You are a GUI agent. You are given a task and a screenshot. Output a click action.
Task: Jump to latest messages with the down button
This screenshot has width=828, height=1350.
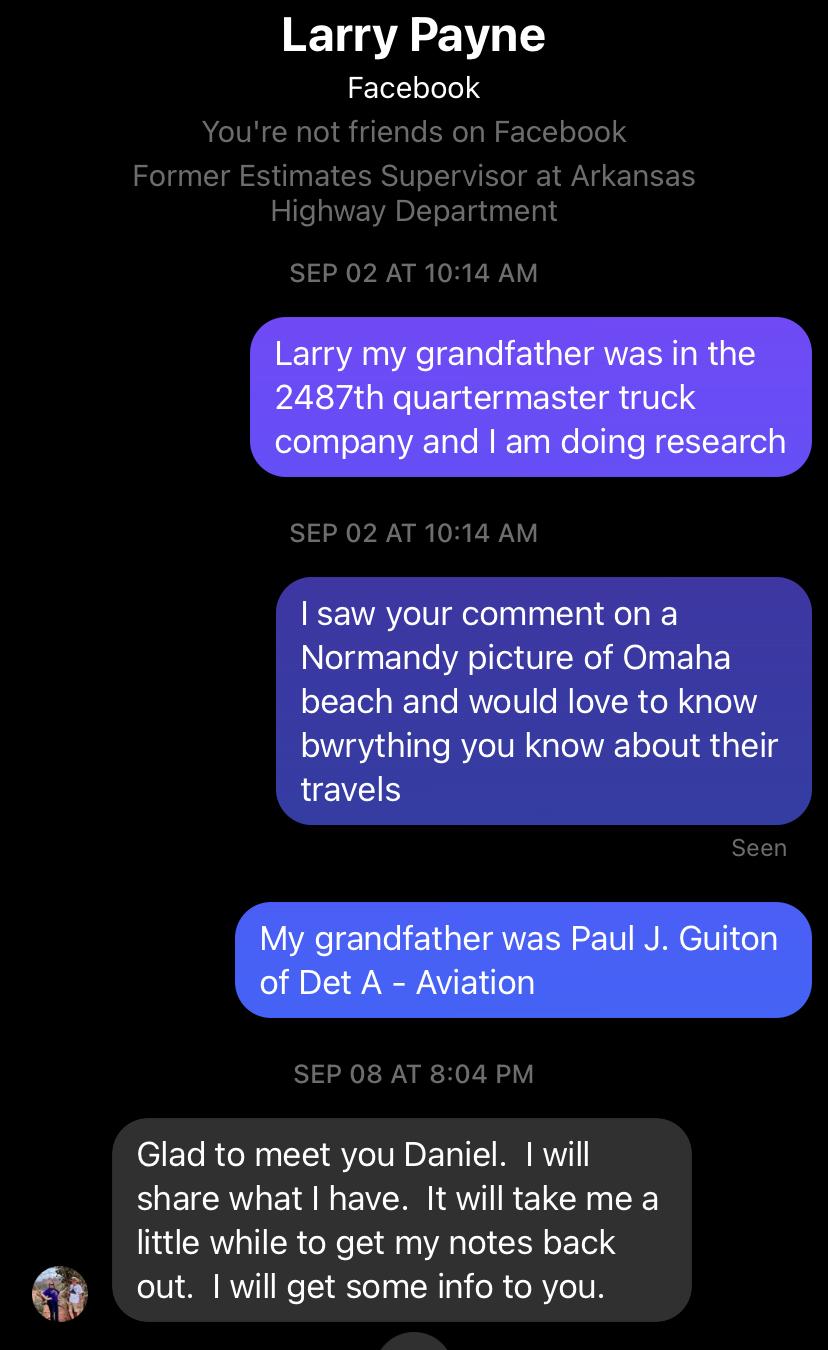pyautogui.click(x=414, y=1341)
